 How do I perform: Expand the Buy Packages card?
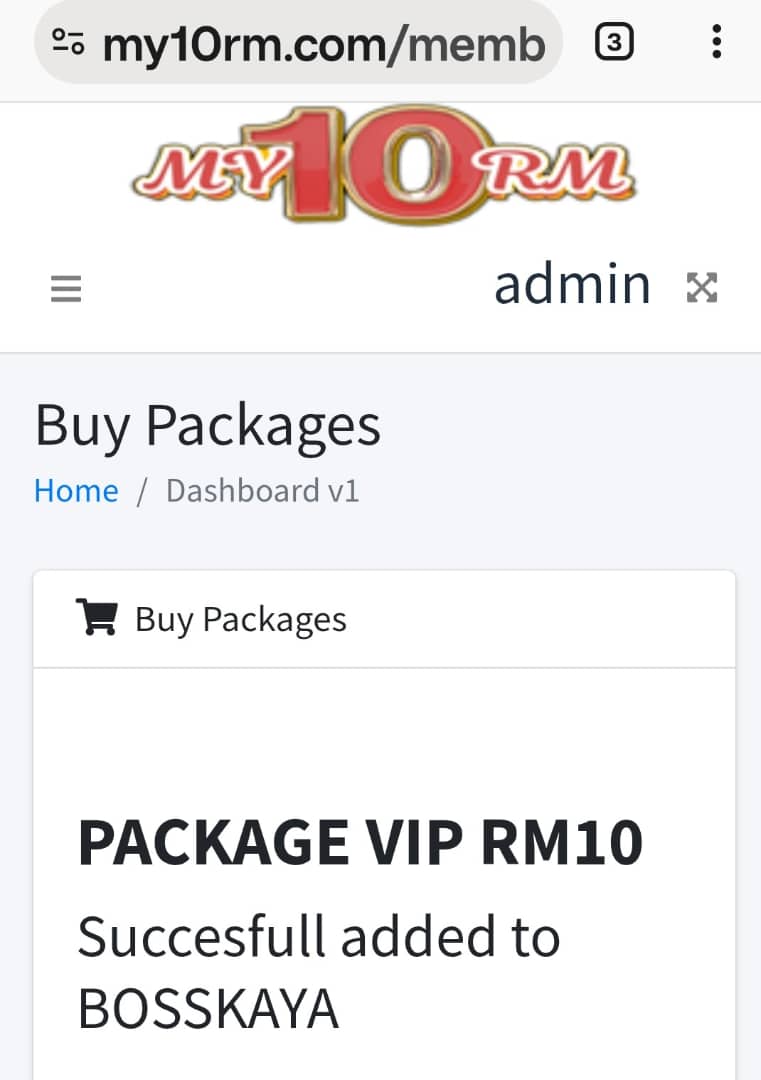point(240,618)
